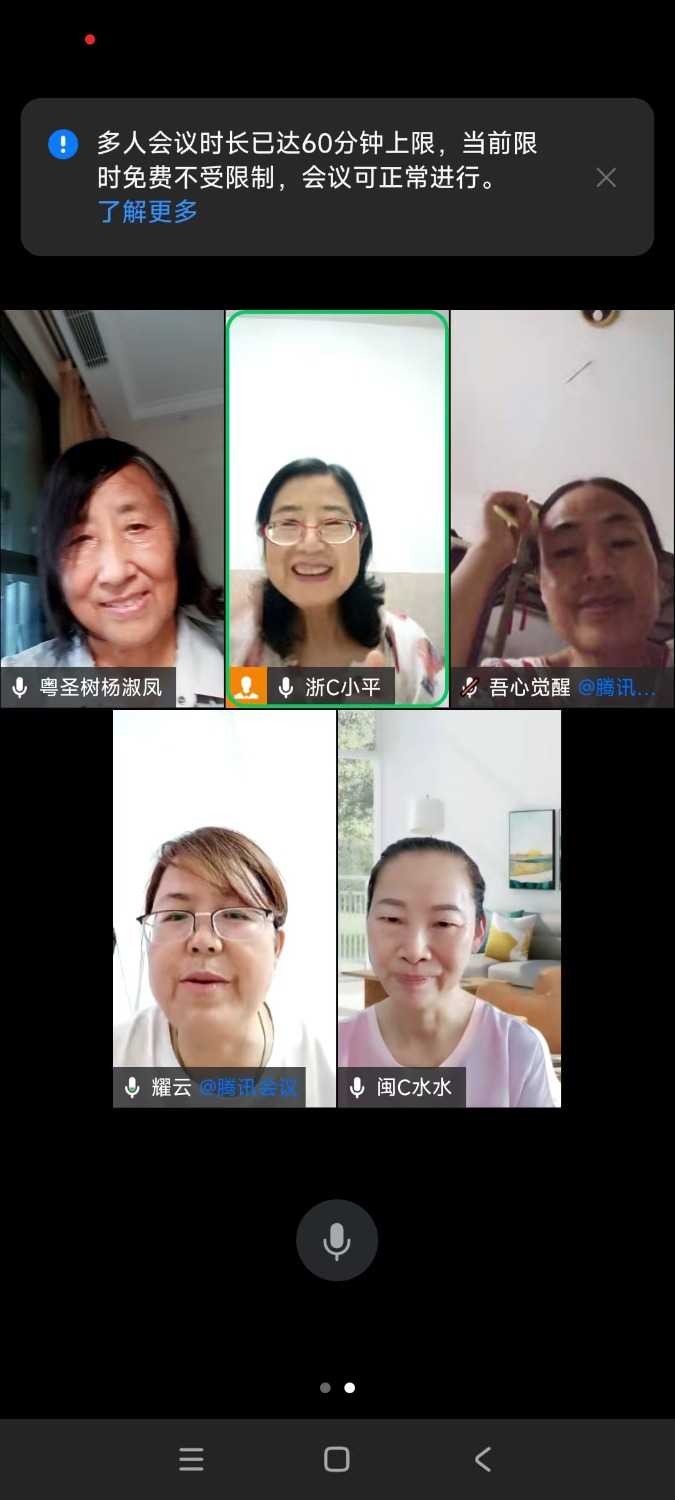Select video tile of 吾心觉醒
Viewport: 675px width, 1500px height.
coord(562,508)
